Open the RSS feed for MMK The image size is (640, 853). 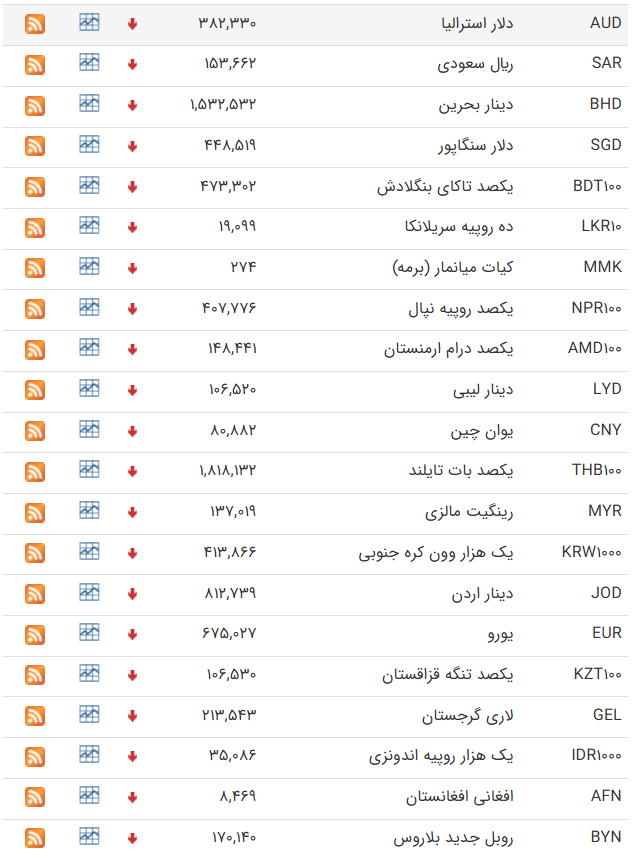[x=35, y=268]
